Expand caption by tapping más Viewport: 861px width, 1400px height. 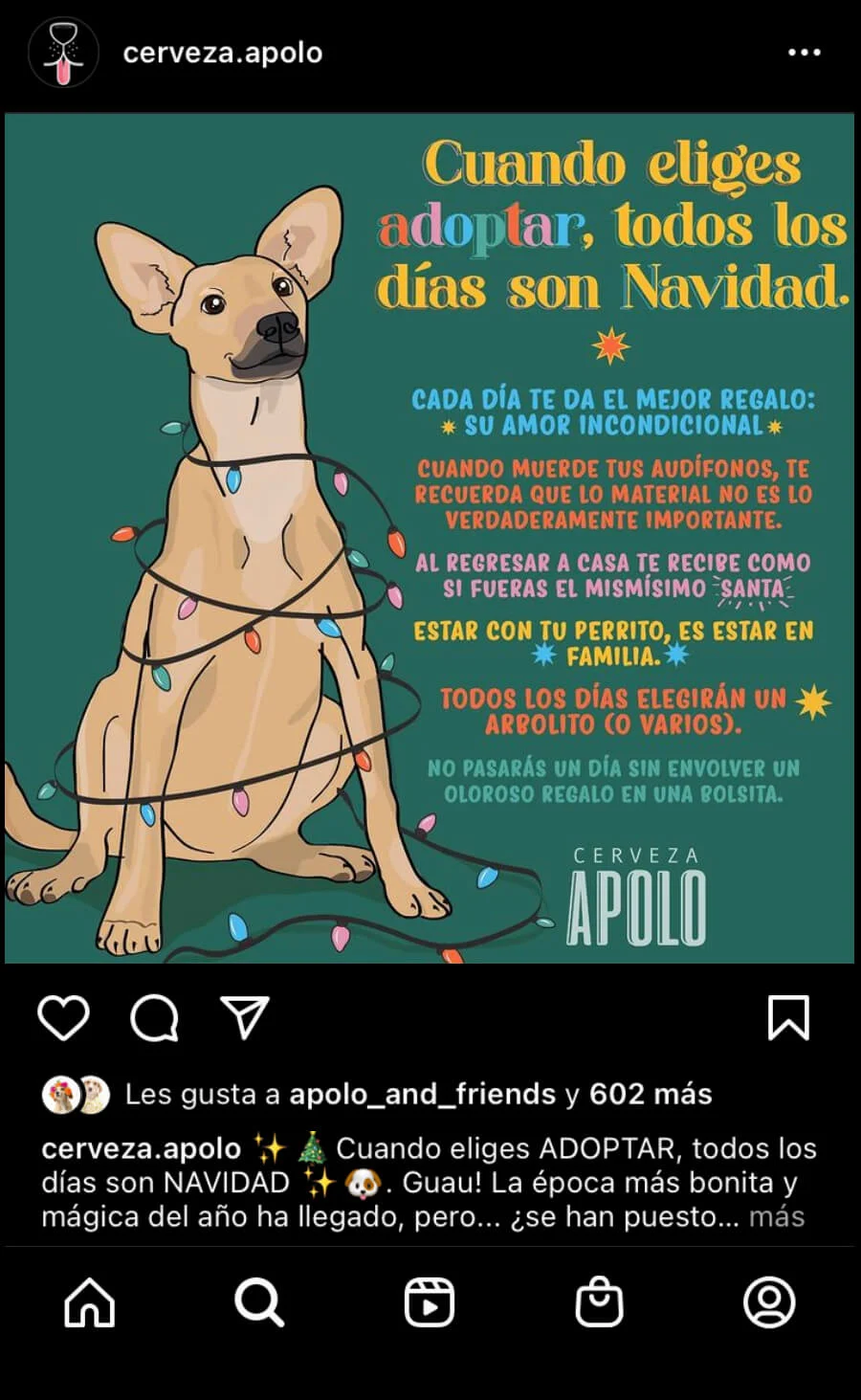776,1217
